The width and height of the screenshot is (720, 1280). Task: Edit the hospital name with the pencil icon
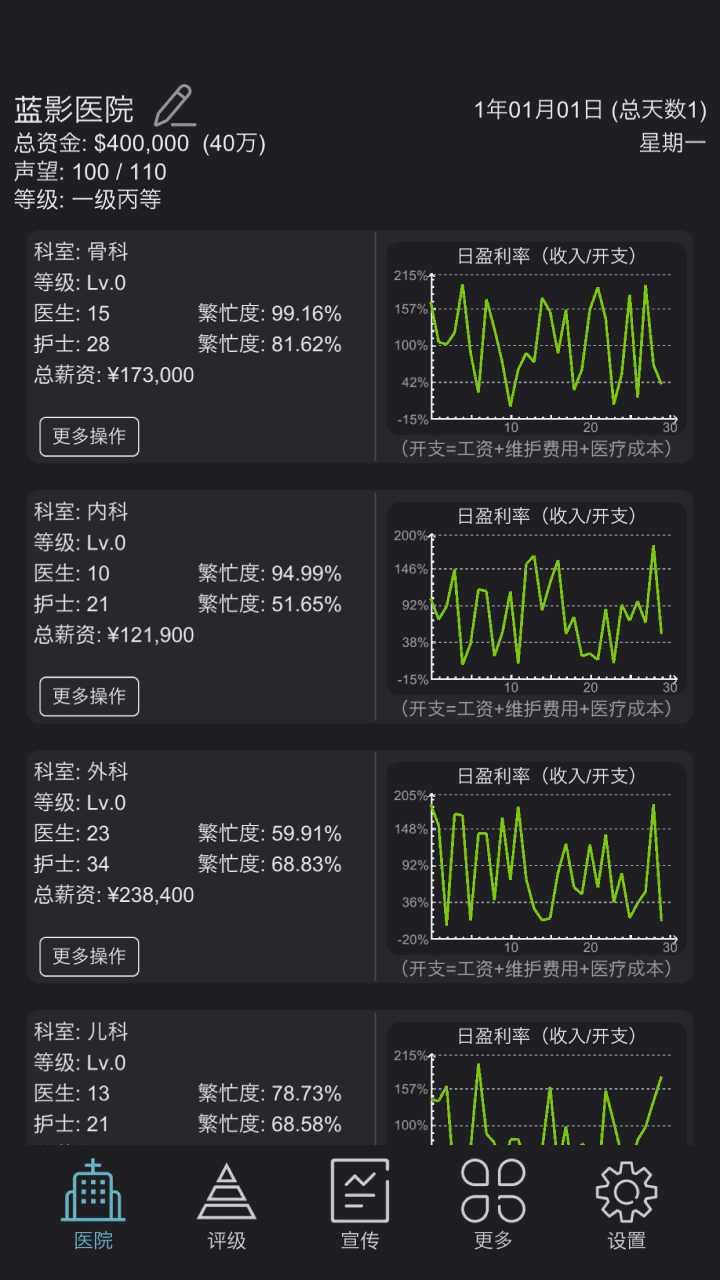tap(174, 106)
